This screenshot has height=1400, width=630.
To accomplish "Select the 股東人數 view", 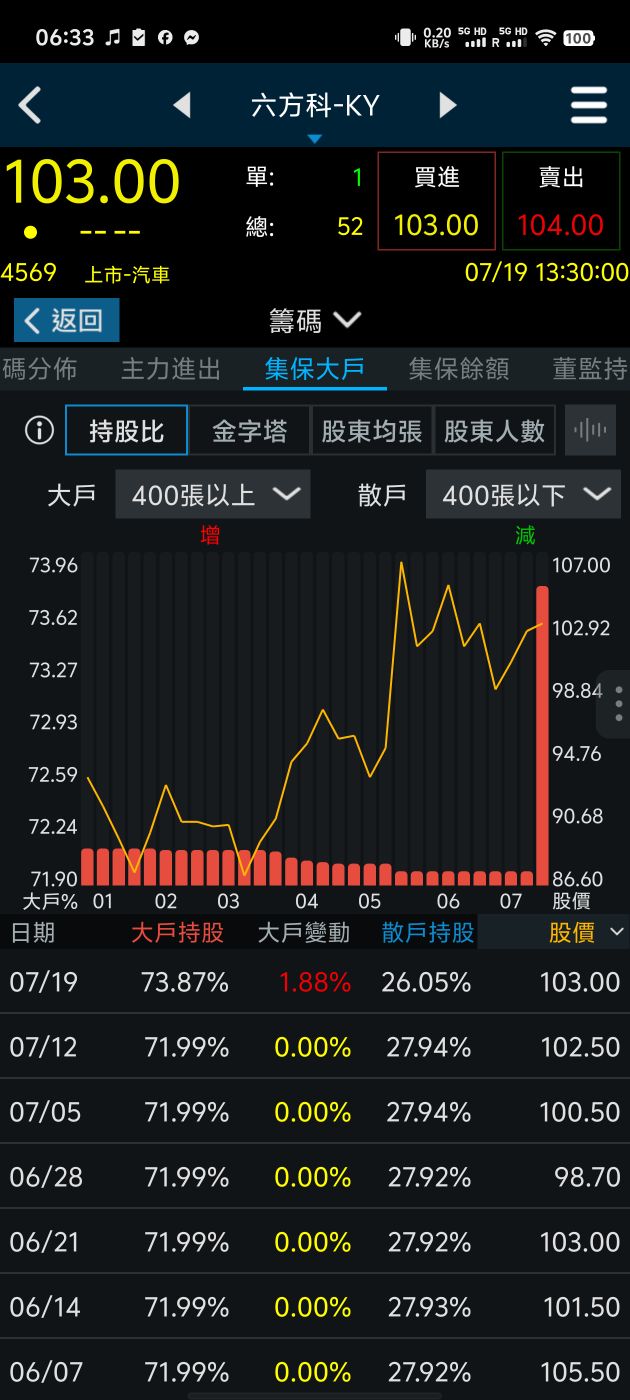I will 494,431.
